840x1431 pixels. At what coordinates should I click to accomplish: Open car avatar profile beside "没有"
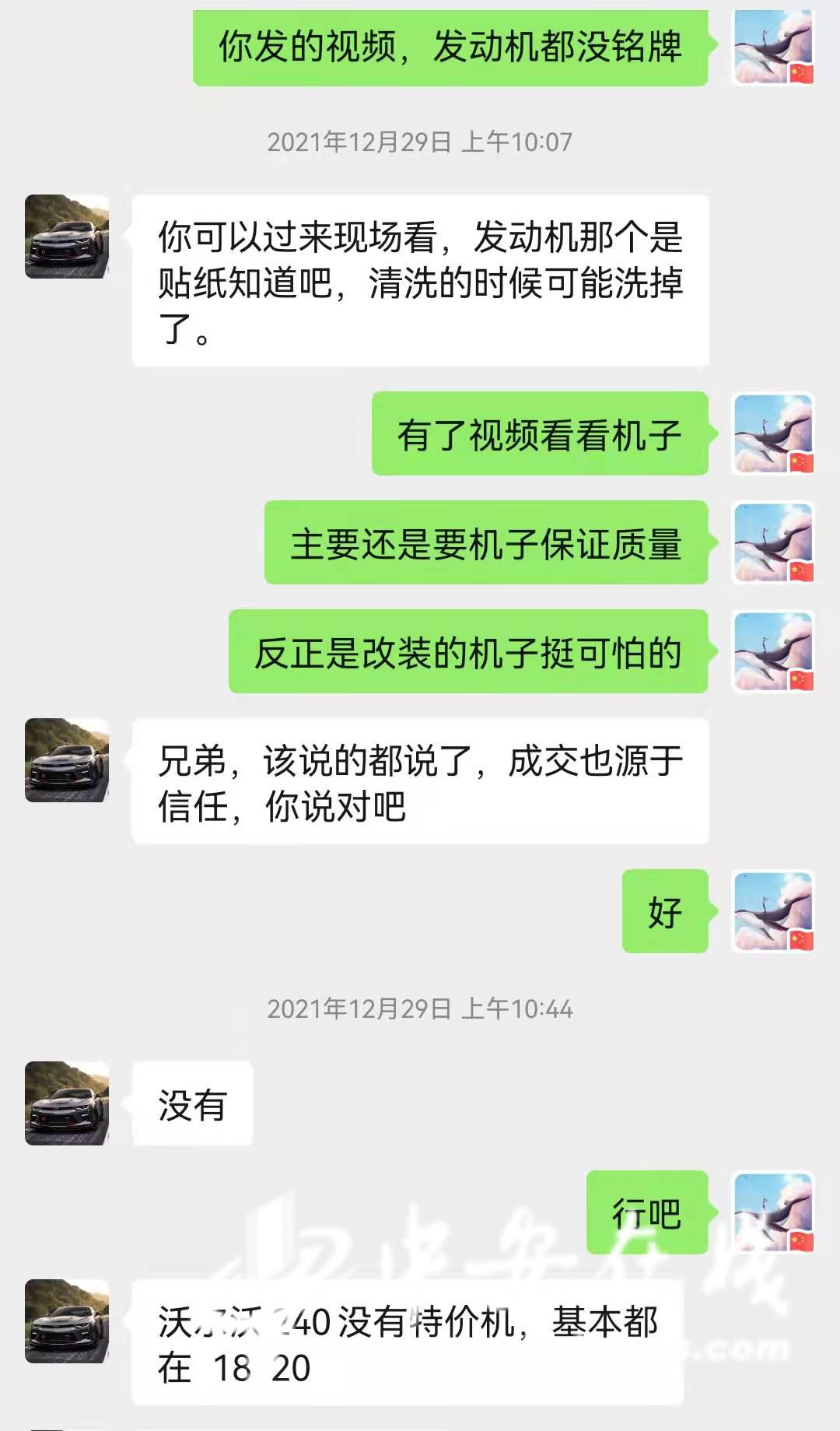click(x=67, y=1103)
